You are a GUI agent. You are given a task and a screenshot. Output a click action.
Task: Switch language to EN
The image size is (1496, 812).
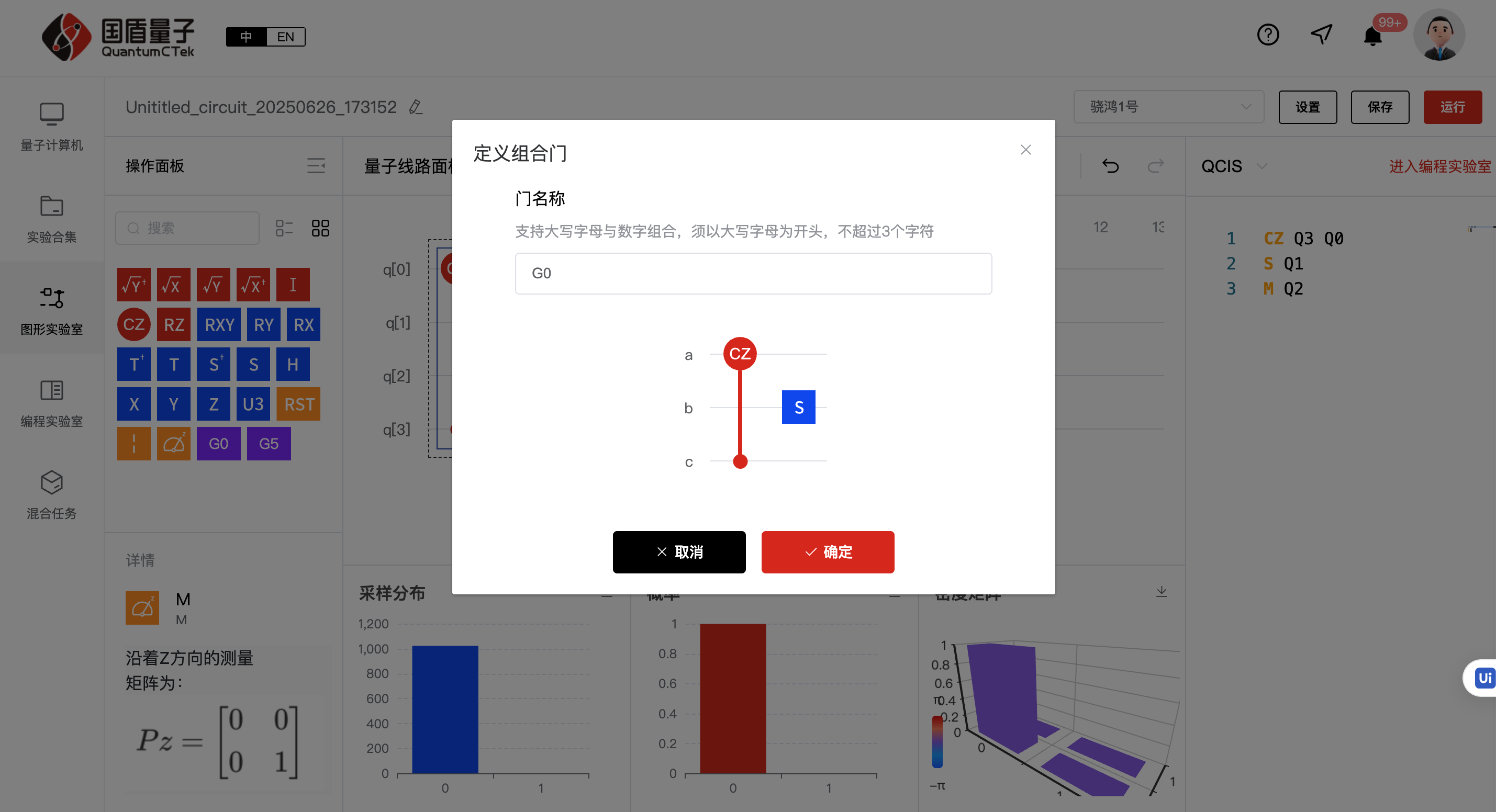click(285, 37)
